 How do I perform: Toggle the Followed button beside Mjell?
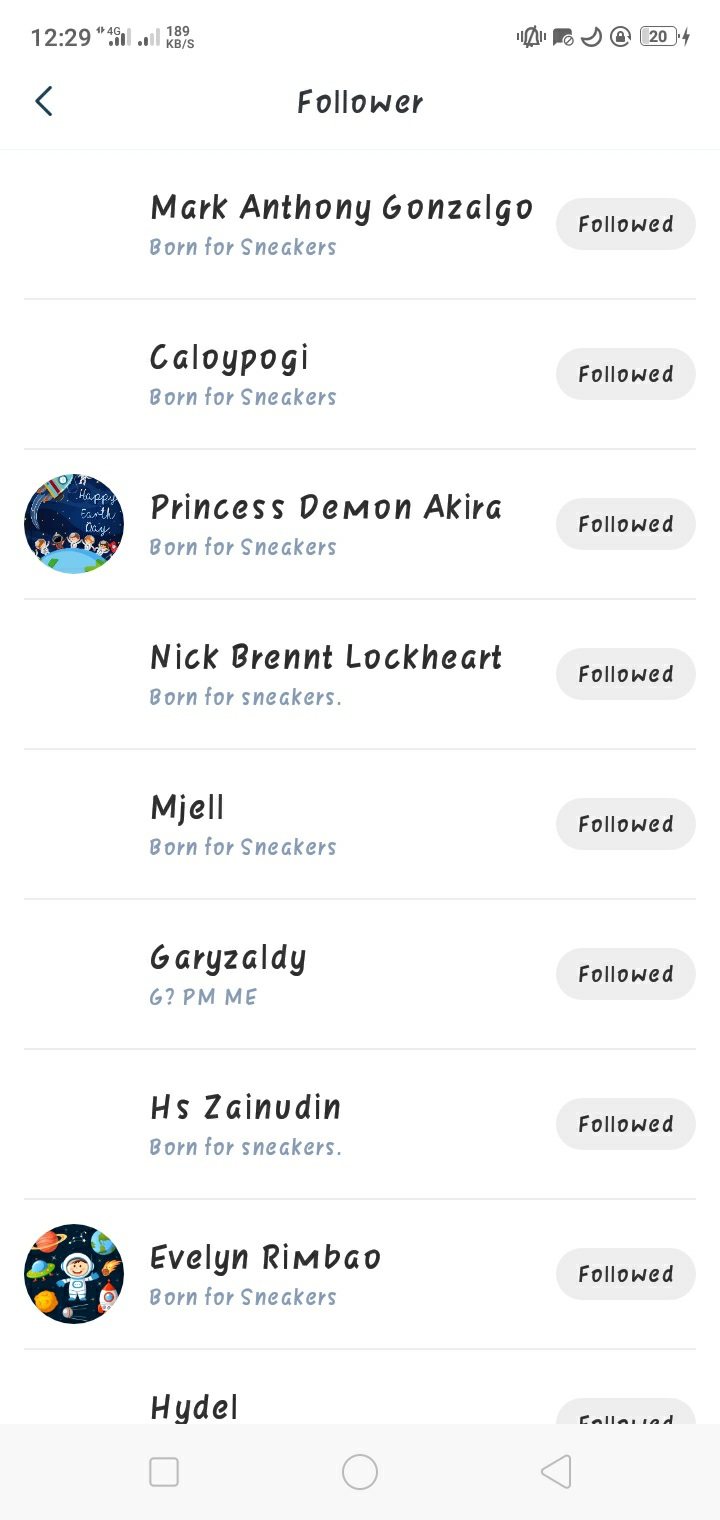pos(625,824)
